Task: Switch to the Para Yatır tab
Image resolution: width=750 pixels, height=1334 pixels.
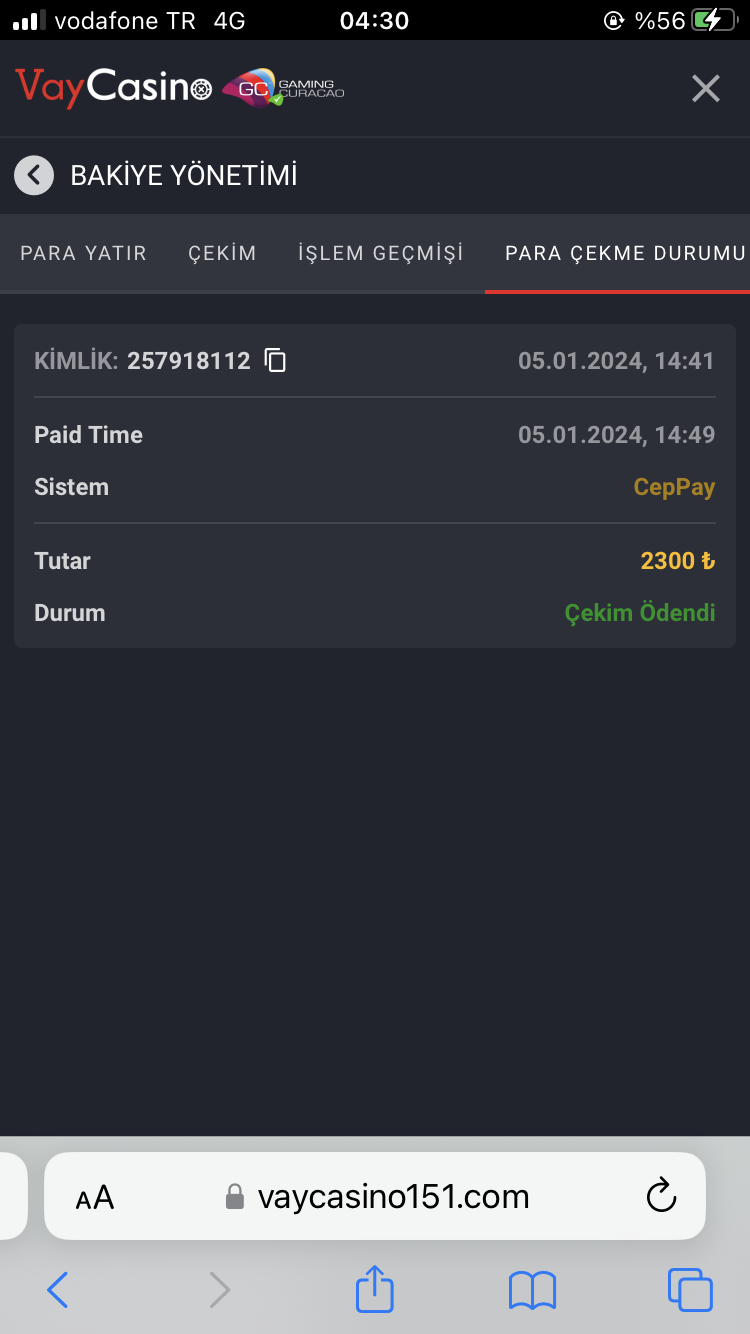Action: coord(84,253)
